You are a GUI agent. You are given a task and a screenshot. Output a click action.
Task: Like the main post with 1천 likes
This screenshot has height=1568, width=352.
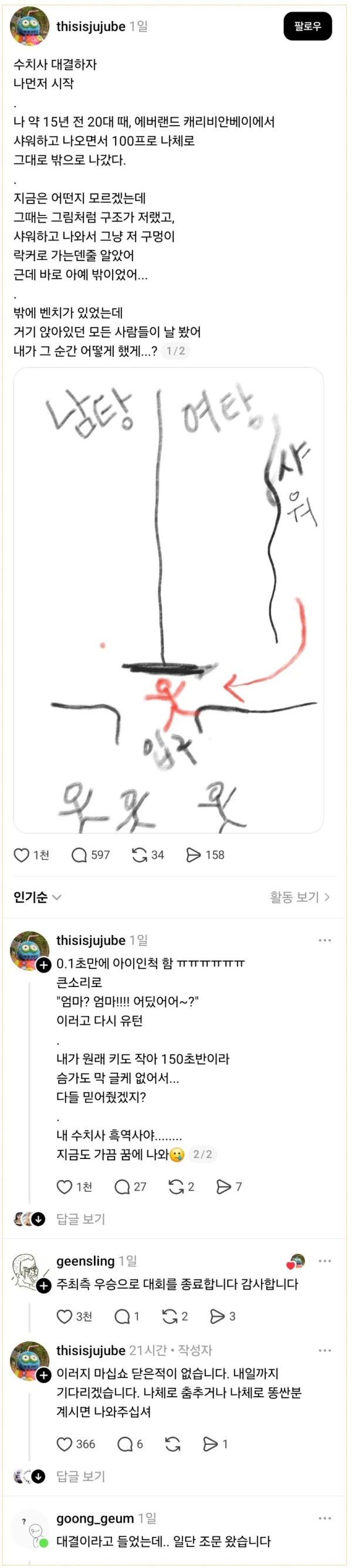click(x=22, y=854)
